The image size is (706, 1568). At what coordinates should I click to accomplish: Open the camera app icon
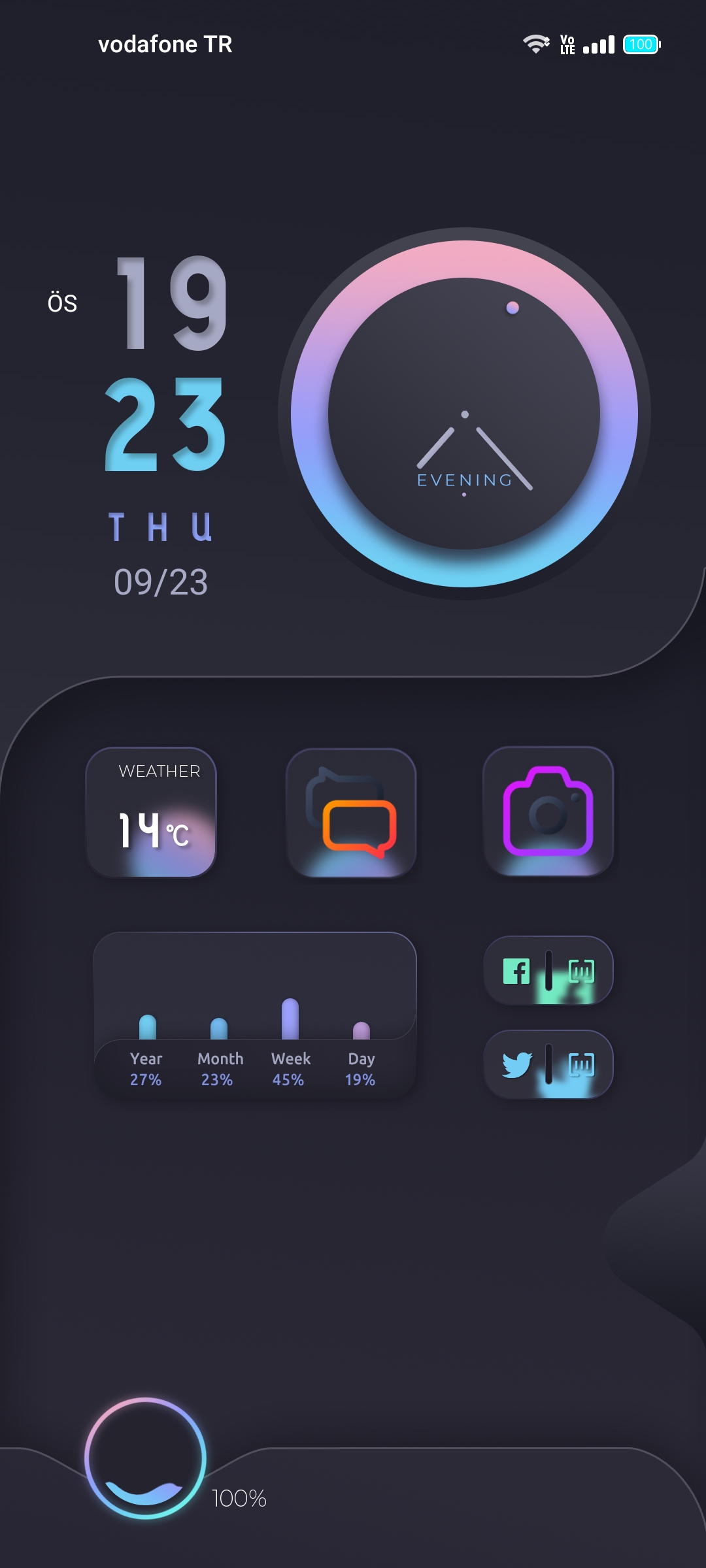click(548, 811)
